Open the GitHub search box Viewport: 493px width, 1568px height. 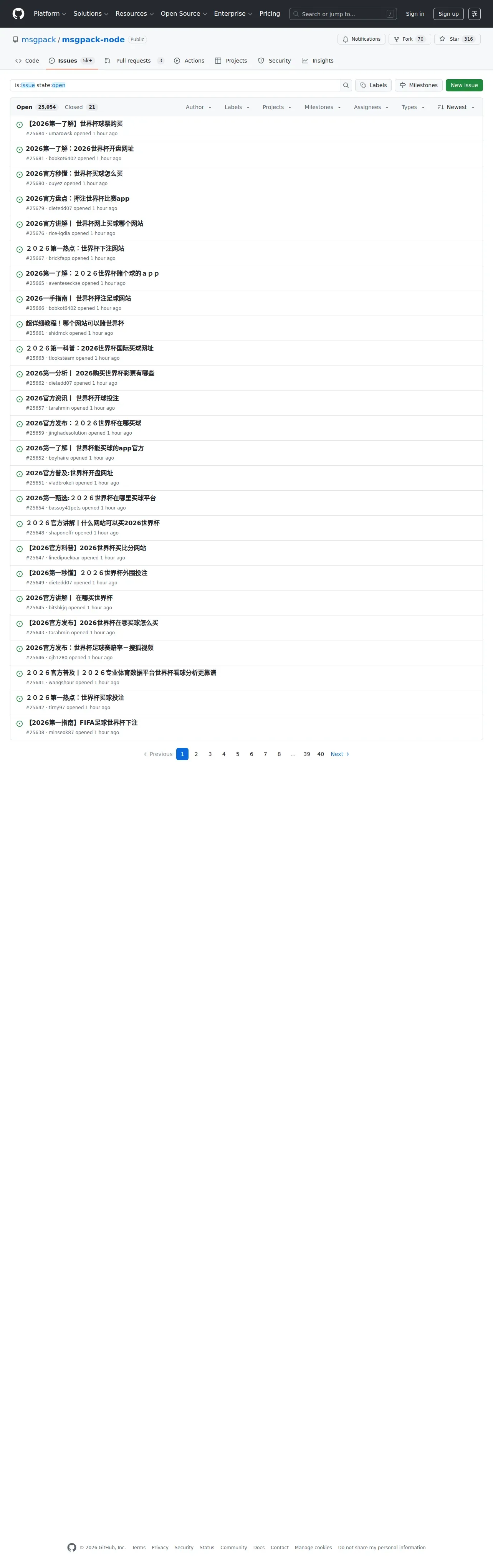(x=342, y=14)
